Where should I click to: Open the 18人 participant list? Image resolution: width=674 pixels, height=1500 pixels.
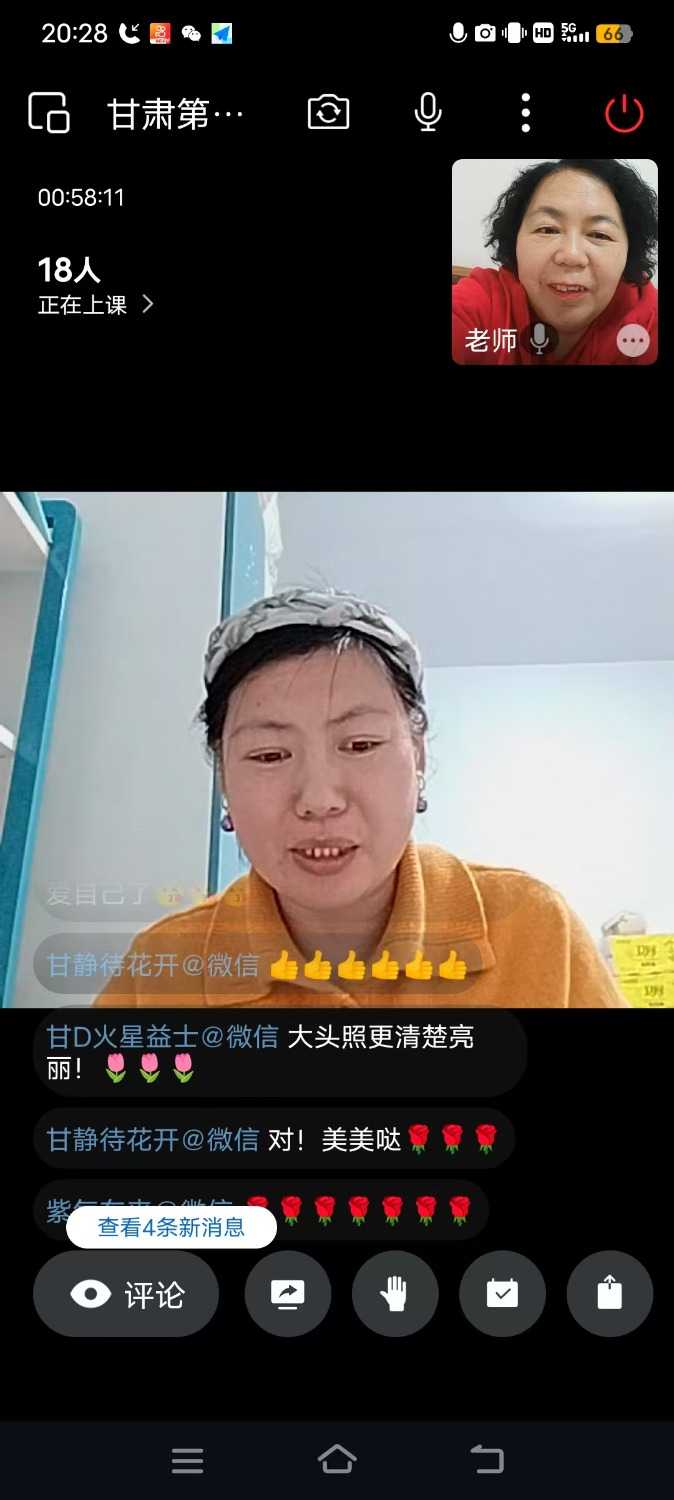pyautogui.click(x=95, y=286)
